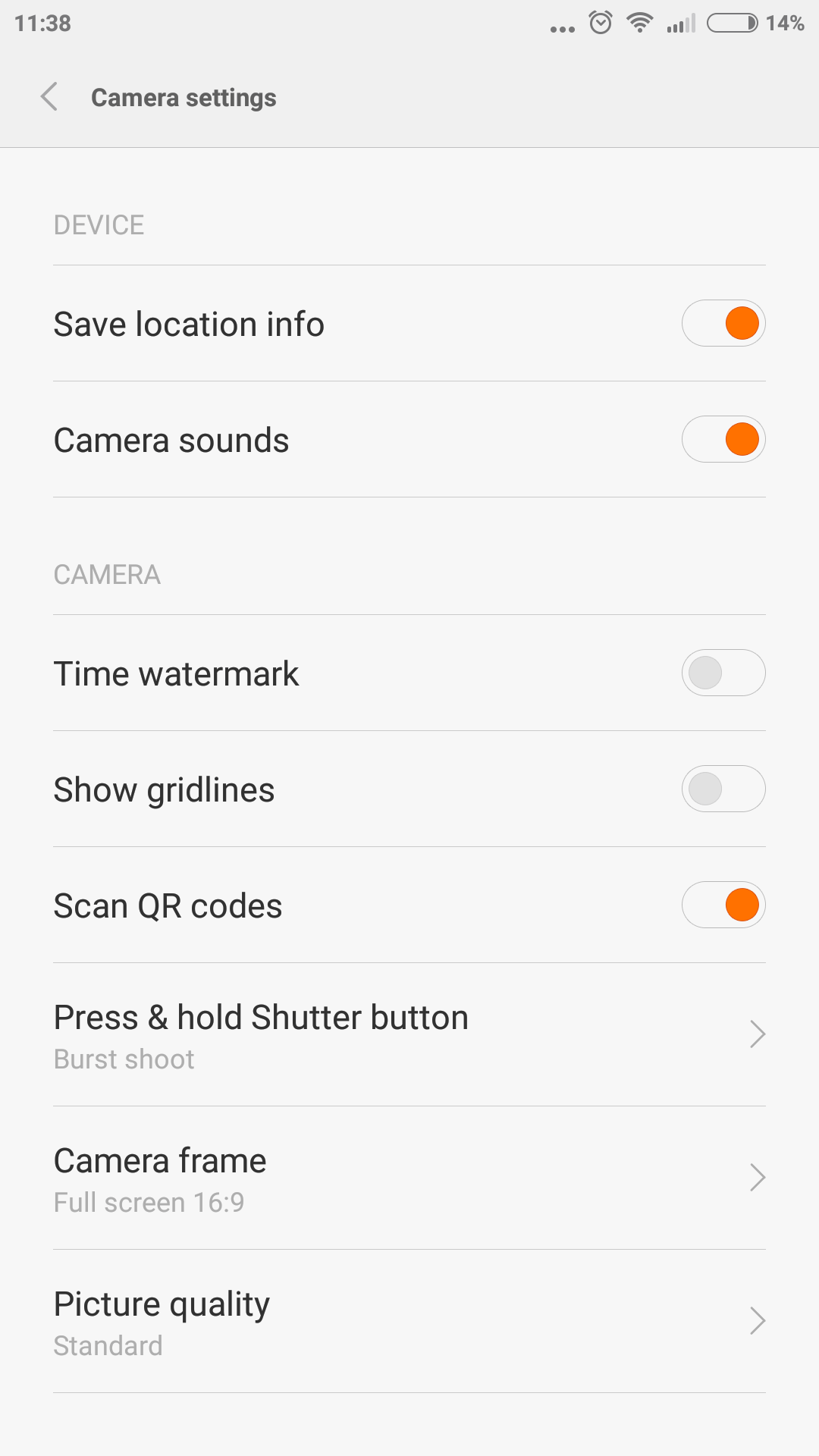The height and width of the screenshot is (1456, 819).
Task: Open Picture quality setting
Action: pos(409,1322)
